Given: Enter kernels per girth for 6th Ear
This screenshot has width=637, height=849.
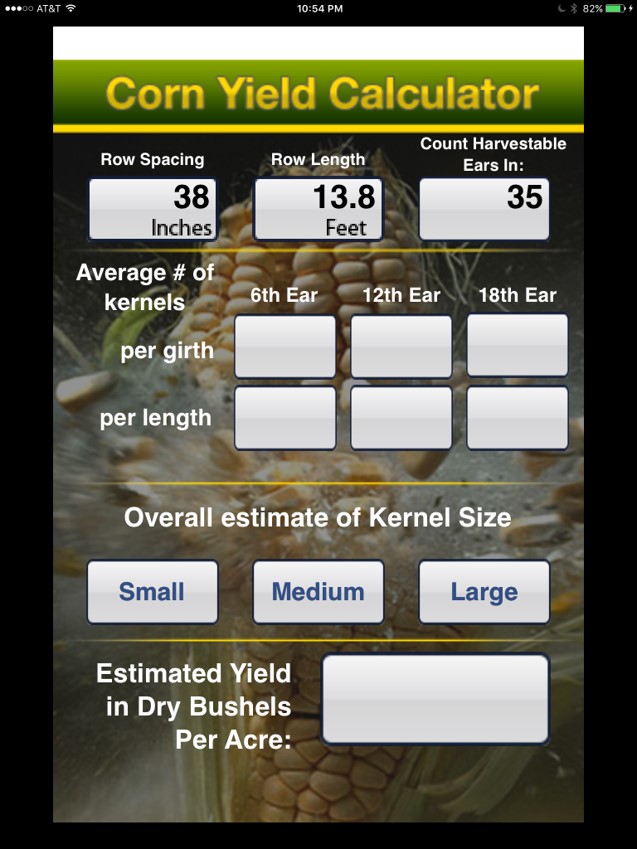Looking at the screenshot, I should 285,347.
